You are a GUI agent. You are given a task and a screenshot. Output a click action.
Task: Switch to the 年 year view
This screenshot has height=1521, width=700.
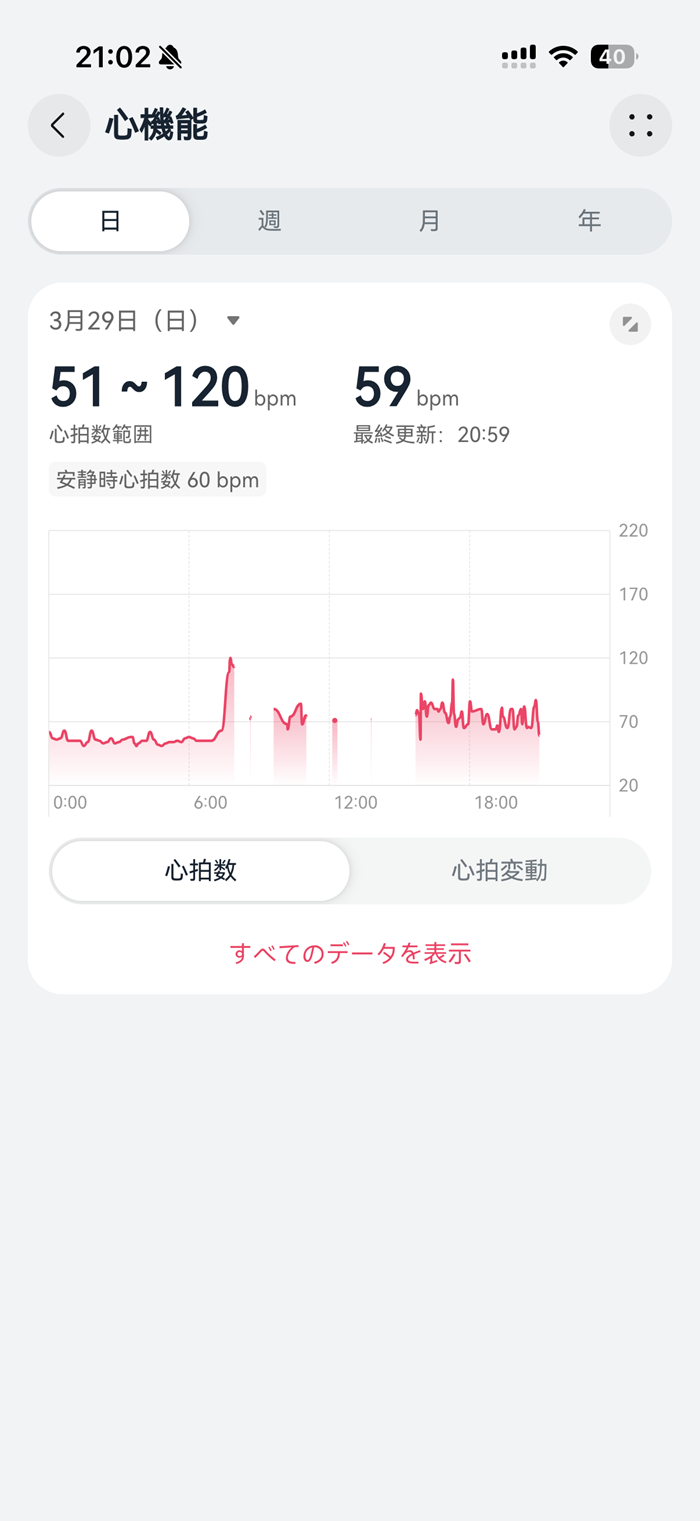tap(589, 221)
